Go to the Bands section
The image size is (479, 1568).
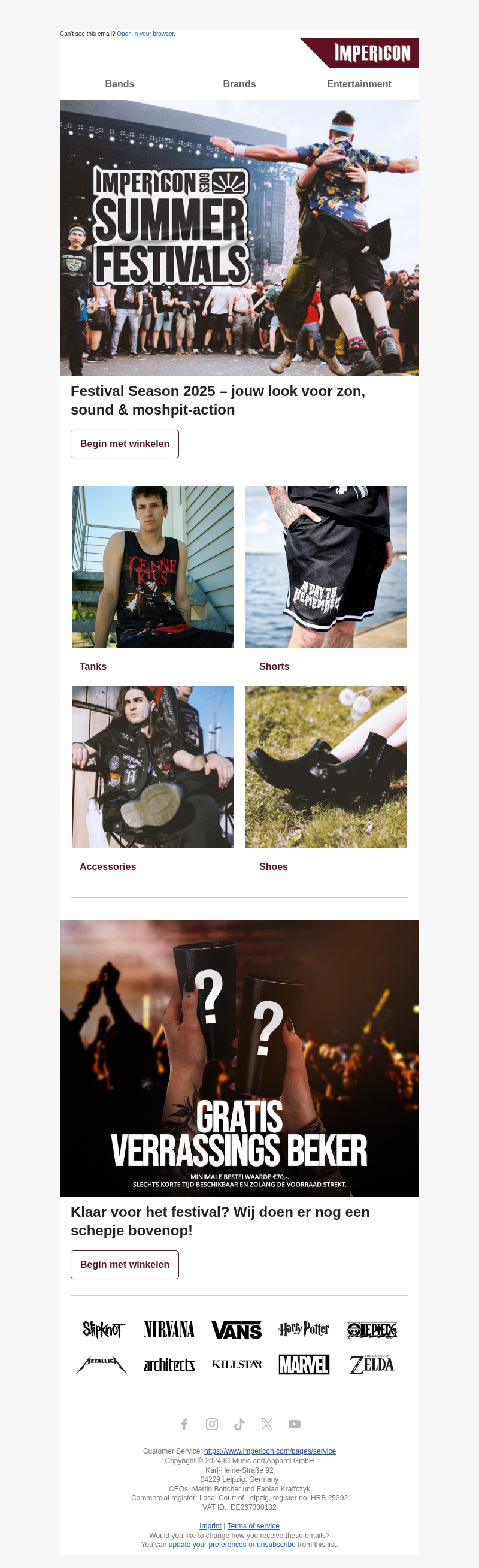tap(119, 84)
